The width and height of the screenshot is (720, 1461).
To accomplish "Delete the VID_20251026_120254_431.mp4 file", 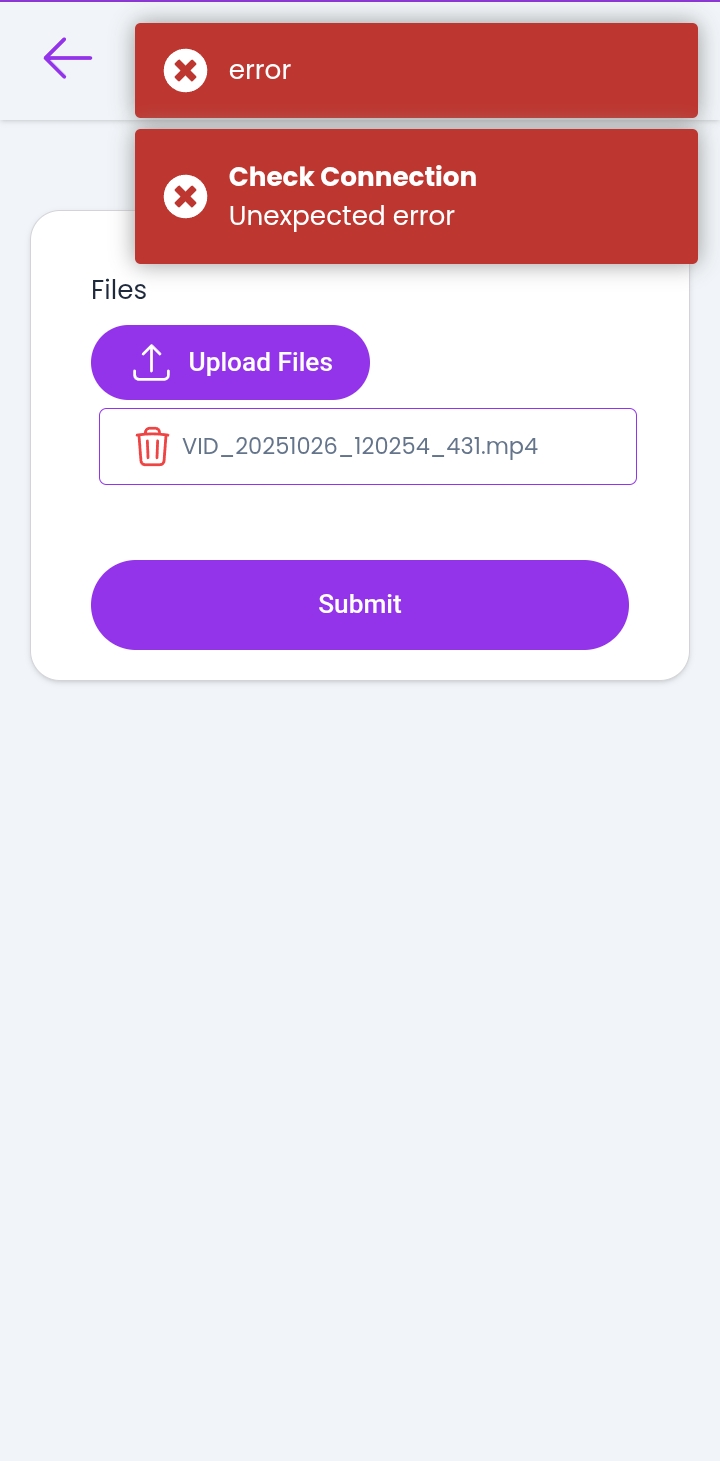I will [152, 446].
